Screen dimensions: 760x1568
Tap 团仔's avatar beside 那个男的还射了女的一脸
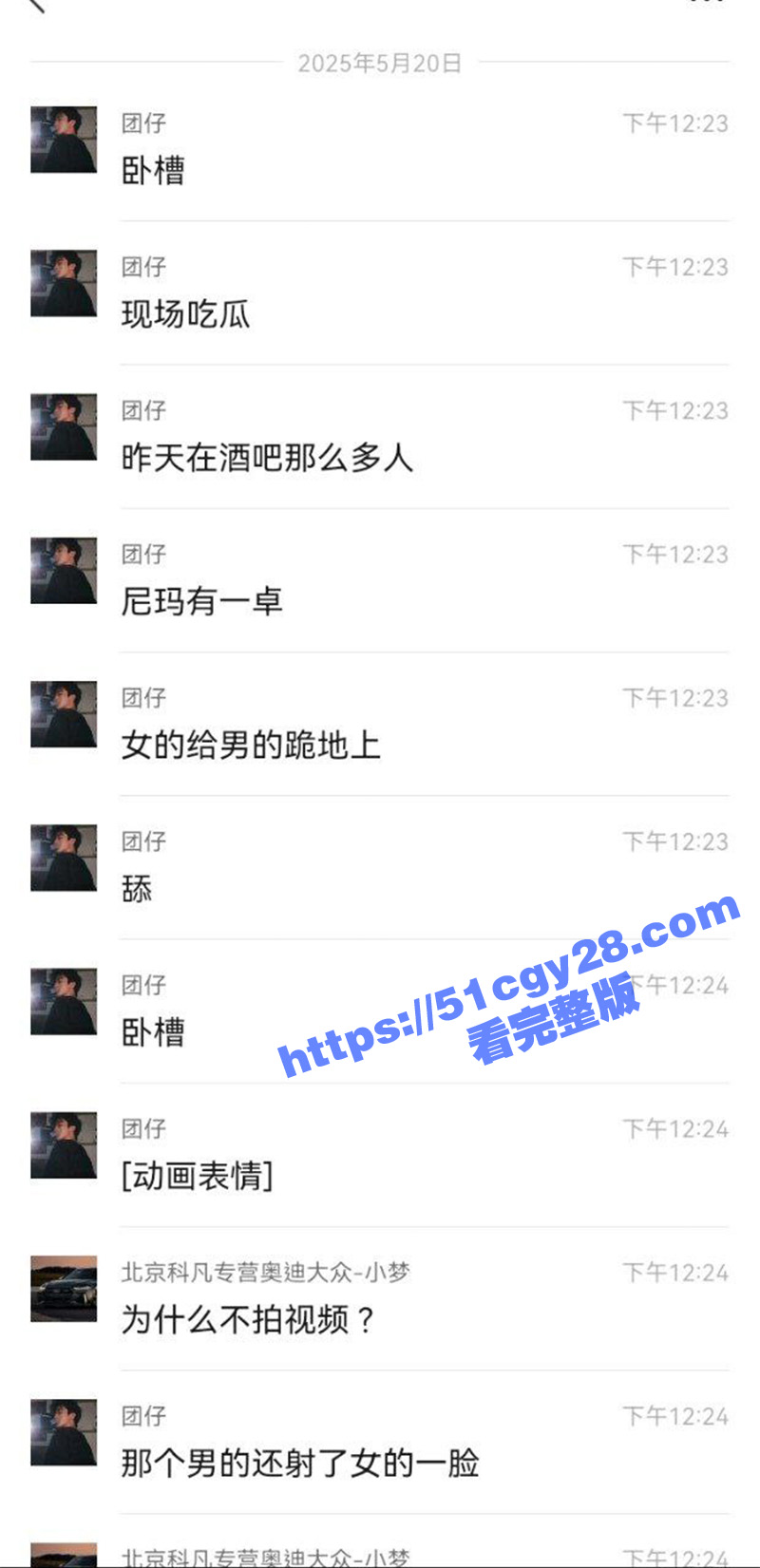[x=63, y=1434]
